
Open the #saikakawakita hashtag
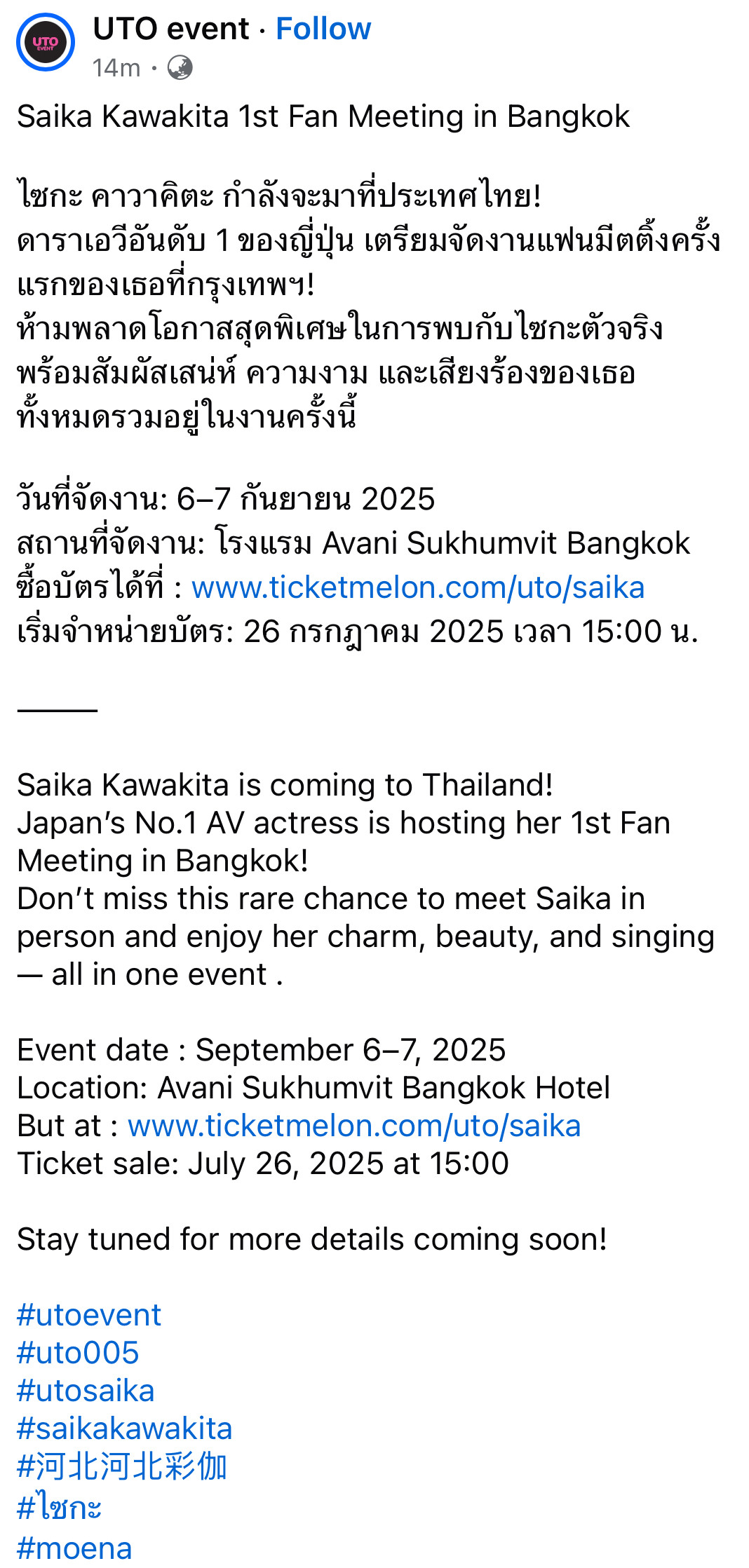124,1429
